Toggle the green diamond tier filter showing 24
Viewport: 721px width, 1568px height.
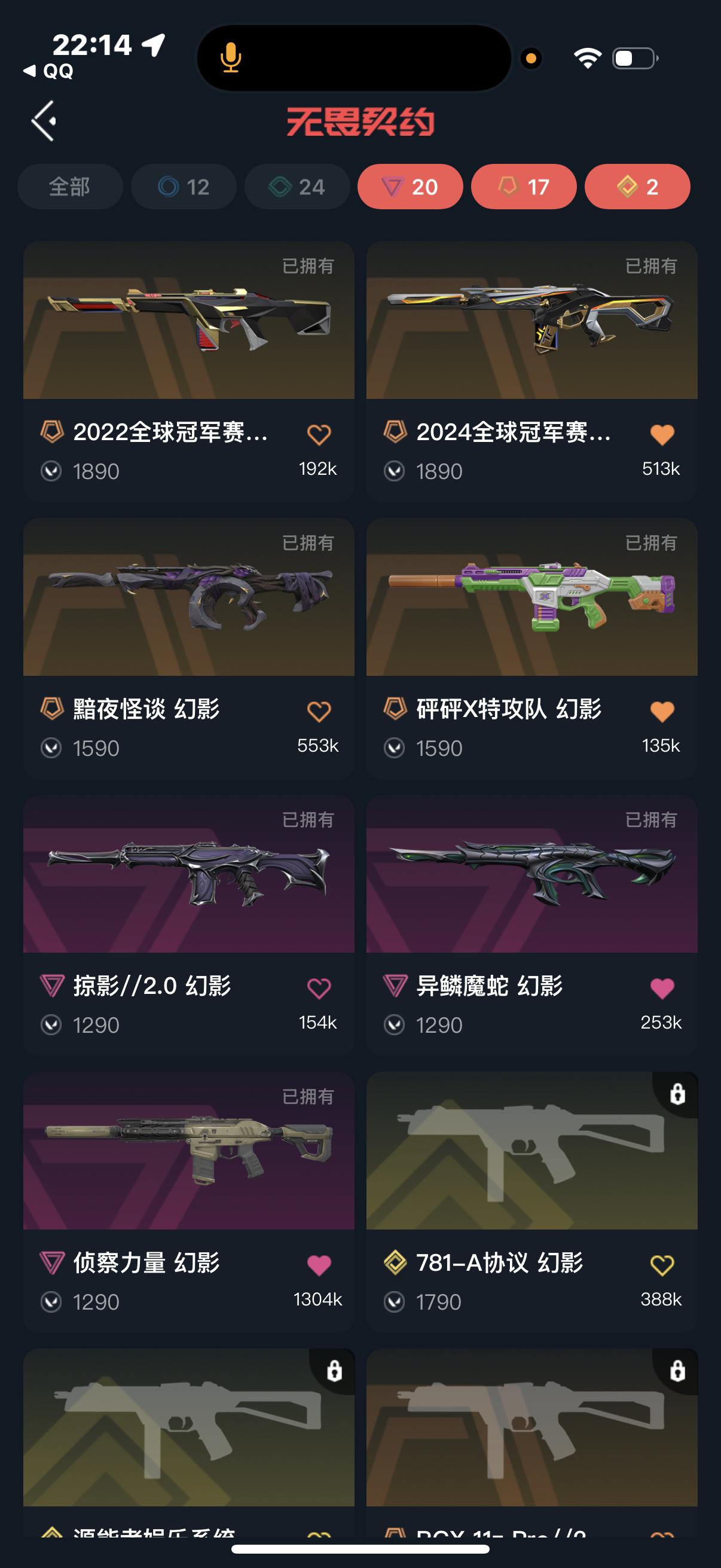click(x=297, y=186)
